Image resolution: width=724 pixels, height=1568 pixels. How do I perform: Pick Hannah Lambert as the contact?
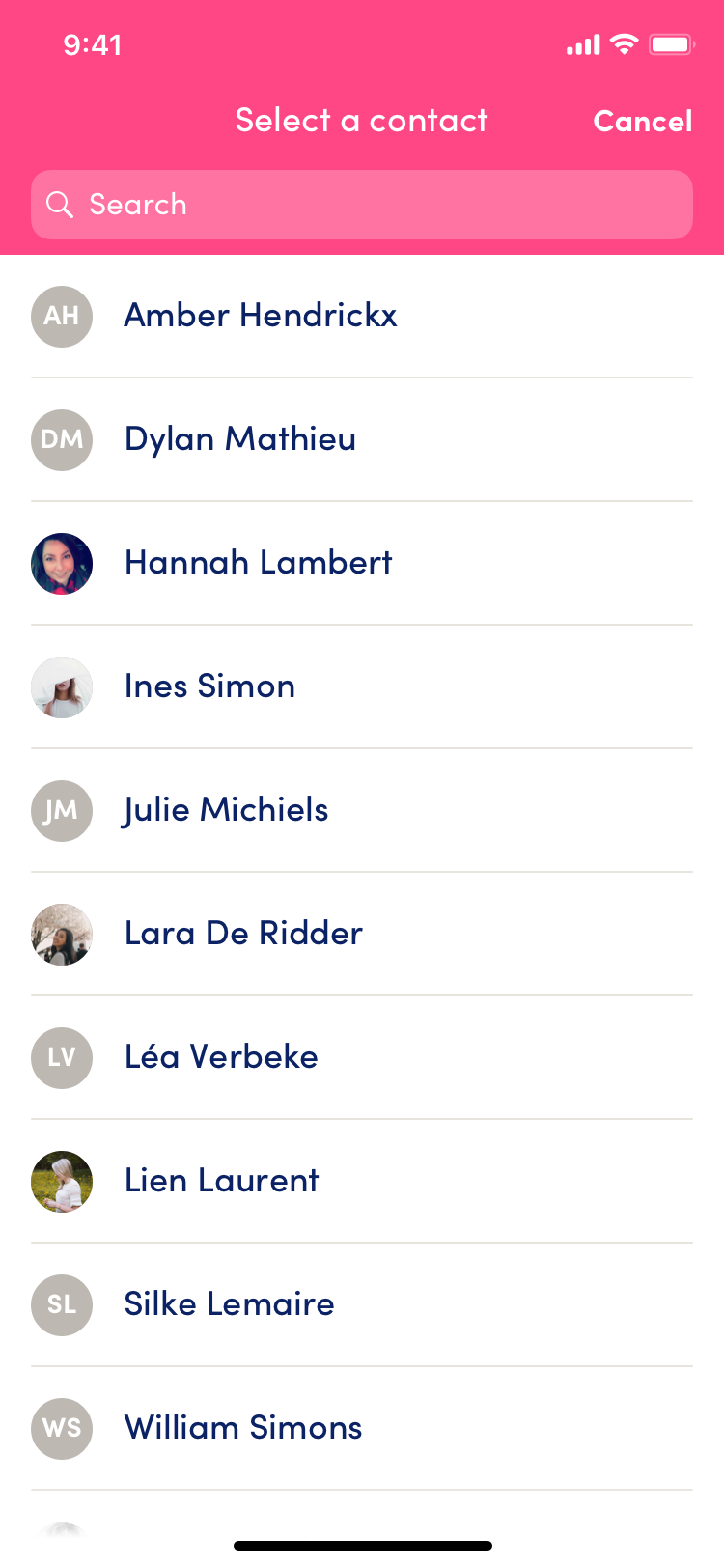[362, 563]
